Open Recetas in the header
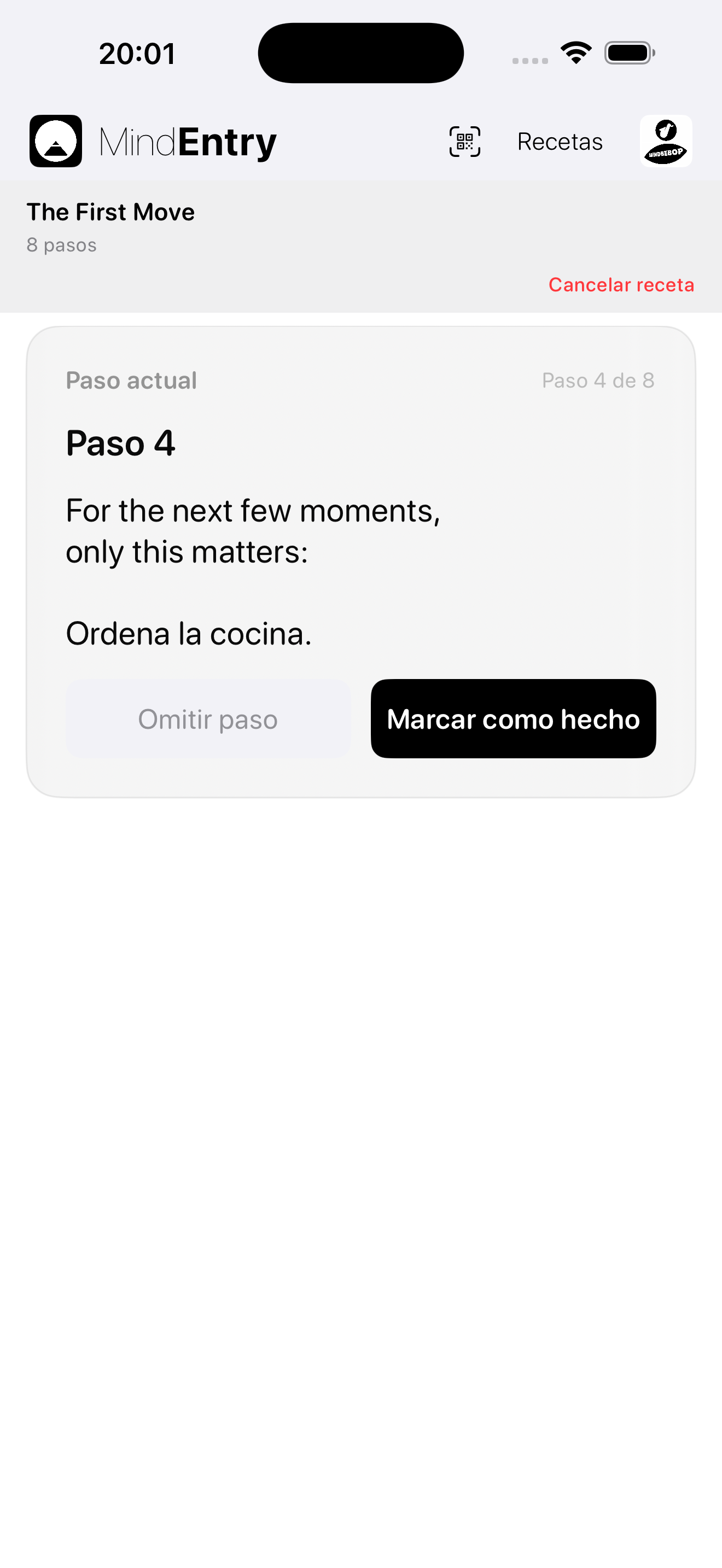 (x=560, y=141)
